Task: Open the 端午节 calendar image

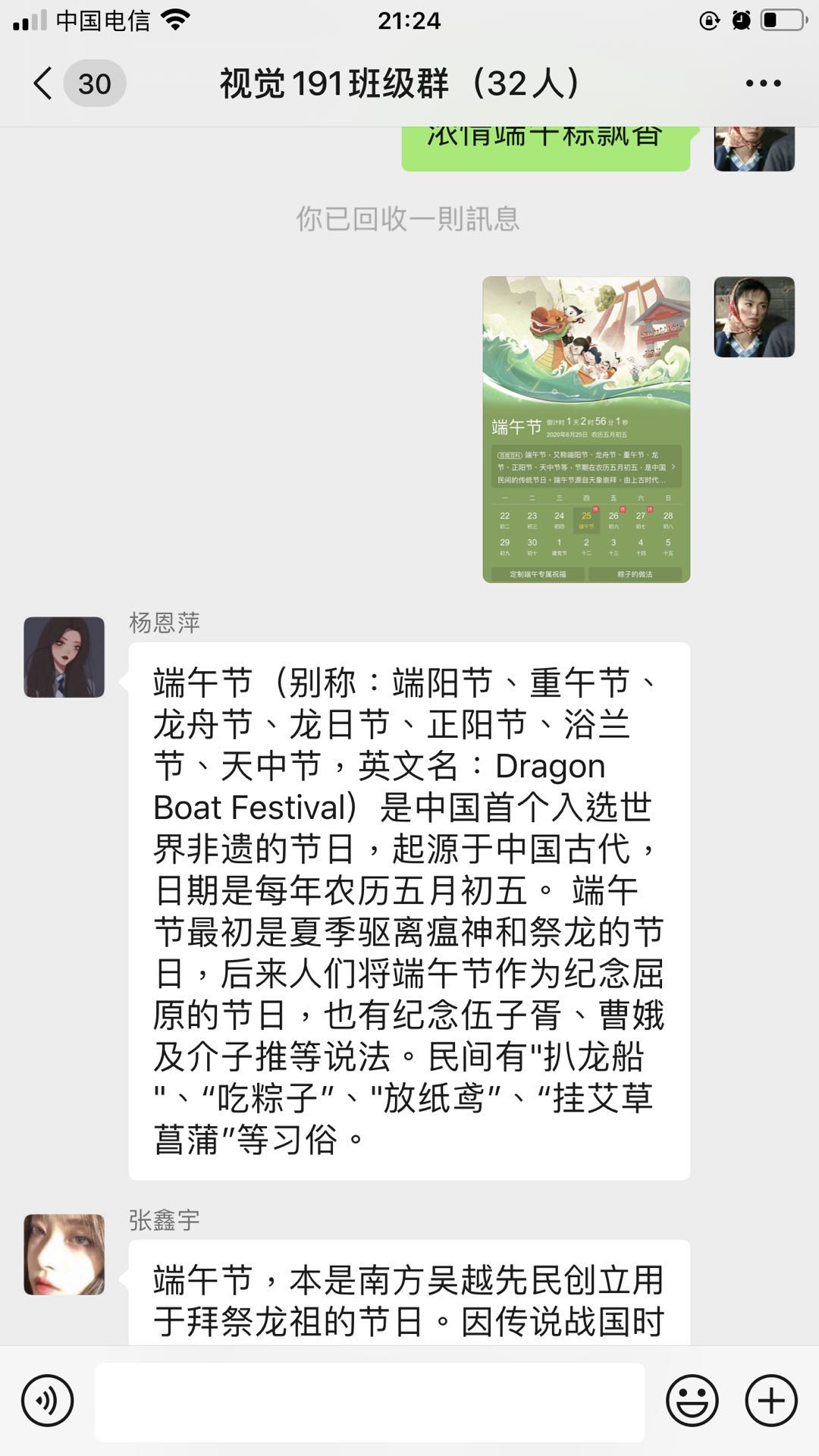Action: pyautogui.click(x=586, y=429)
